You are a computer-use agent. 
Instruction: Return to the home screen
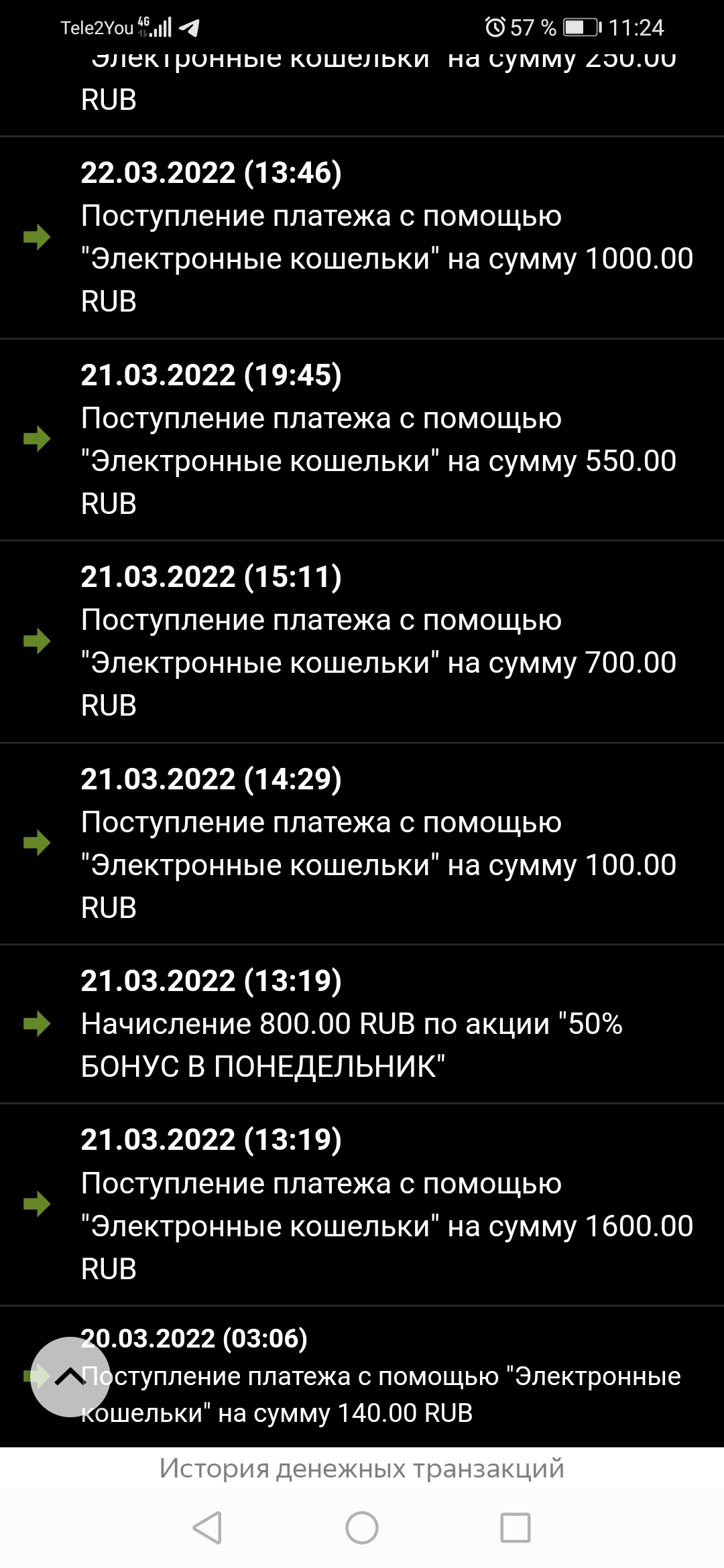click(x=362, y=1528)
